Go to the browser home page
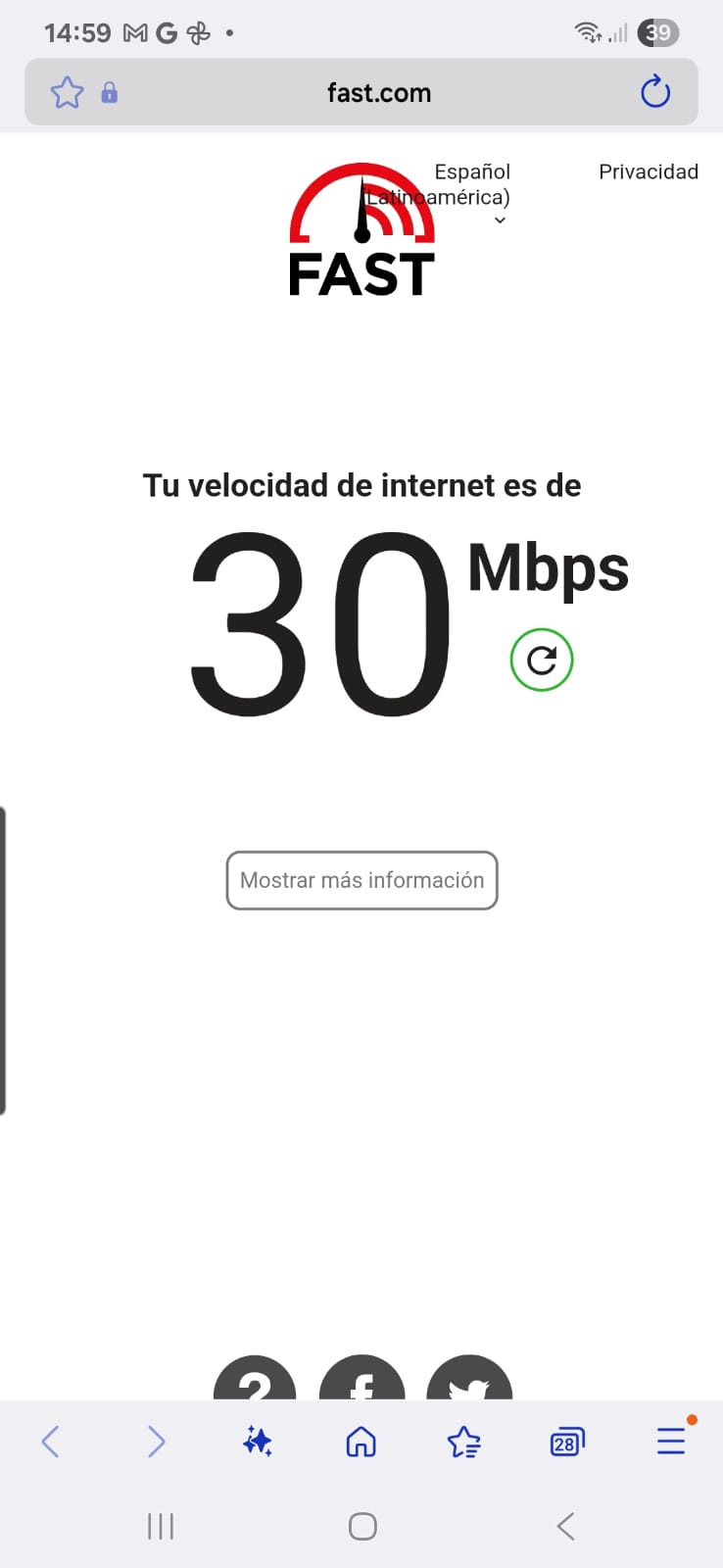The width and height of the screenshot is (723, 1568). tap(361, 1442)
